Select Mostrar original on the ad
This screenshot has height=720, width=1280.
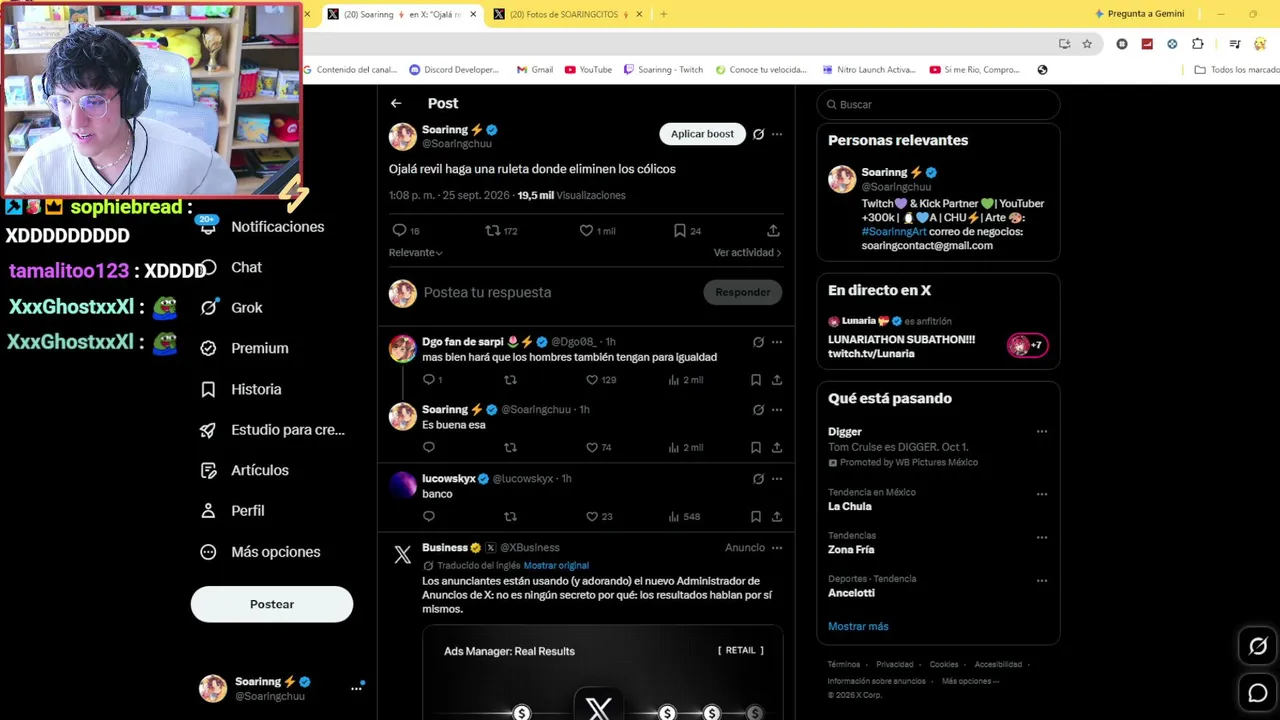(556, 566)
